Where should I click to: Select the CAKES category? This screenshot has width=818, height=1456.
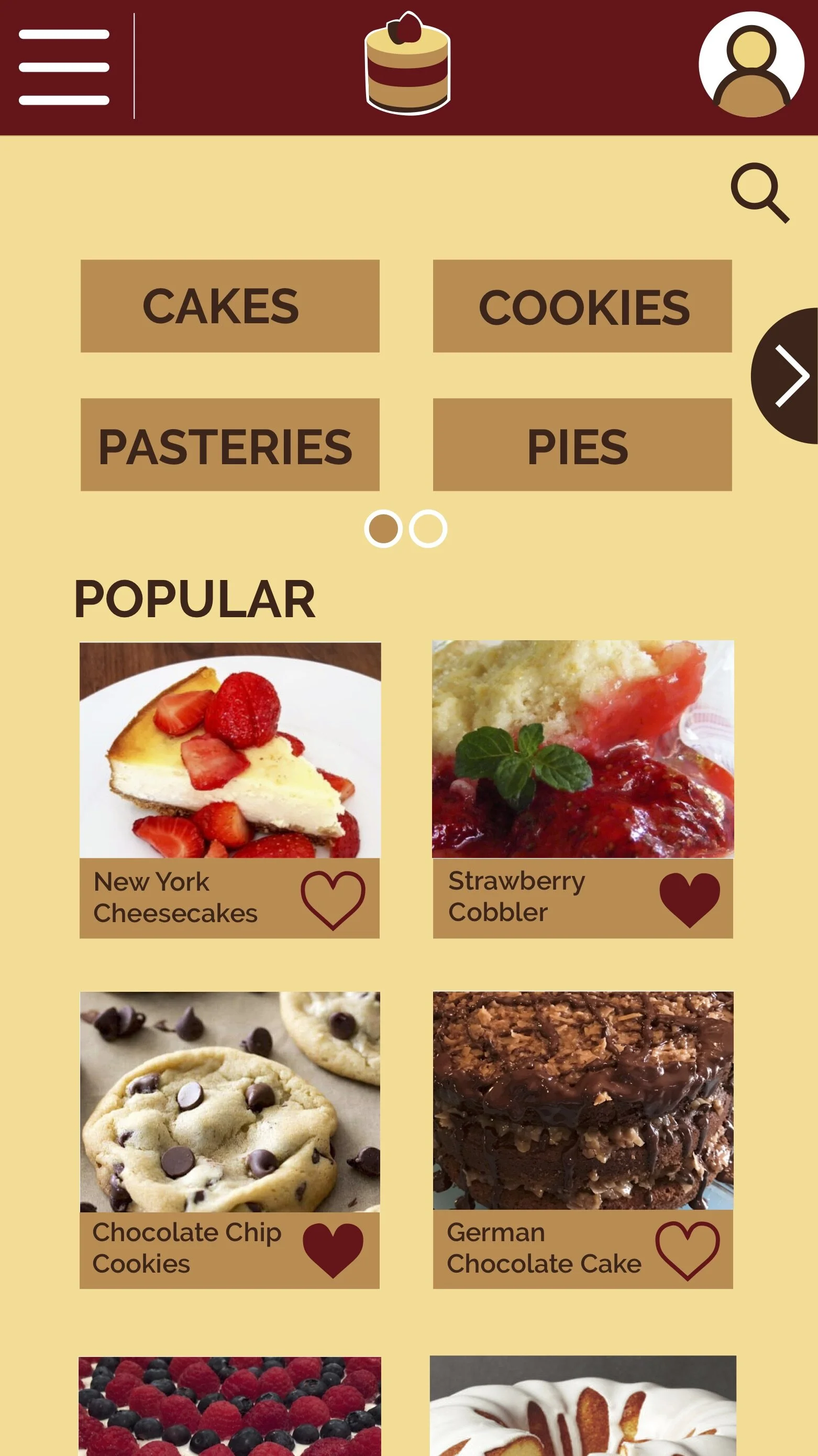coord(230,306)
